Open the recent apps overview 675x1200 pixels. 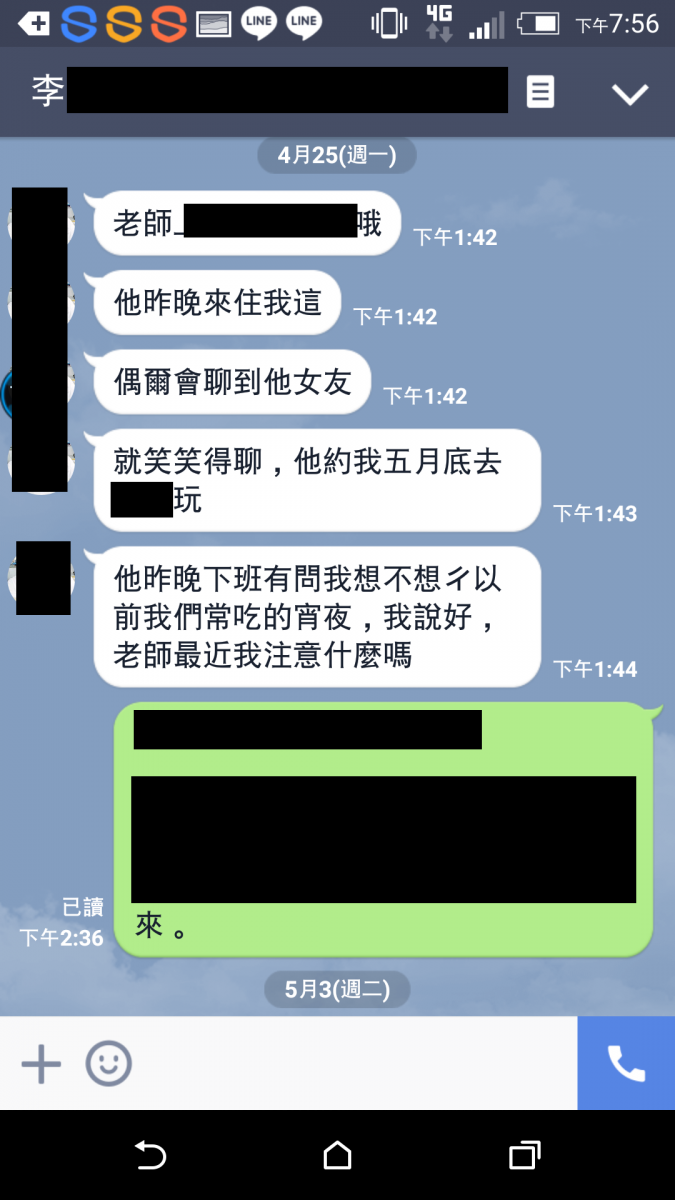coord(524,1156)
